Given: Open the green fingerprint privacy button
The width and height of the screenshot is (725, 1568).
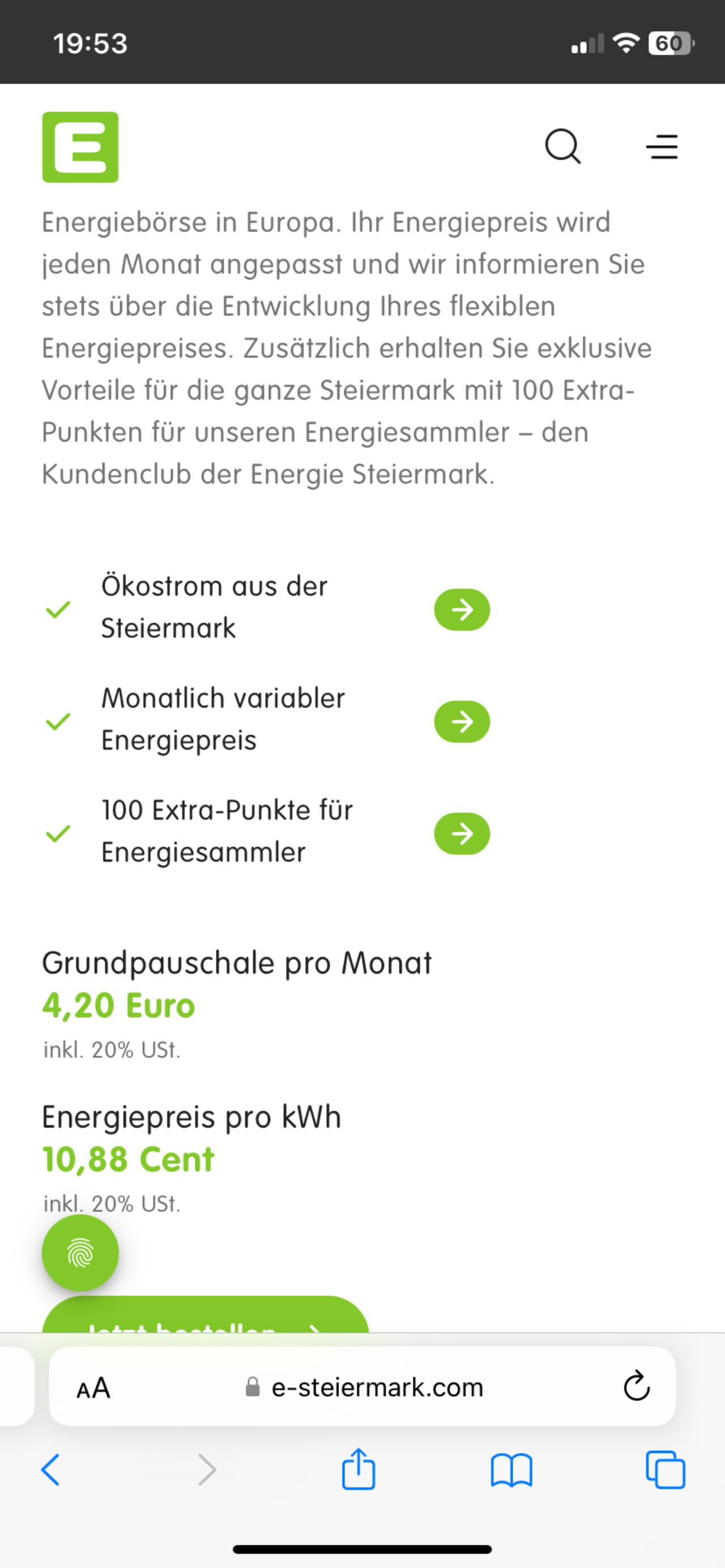Looking at the screenshot, I should coord(80,1253).
